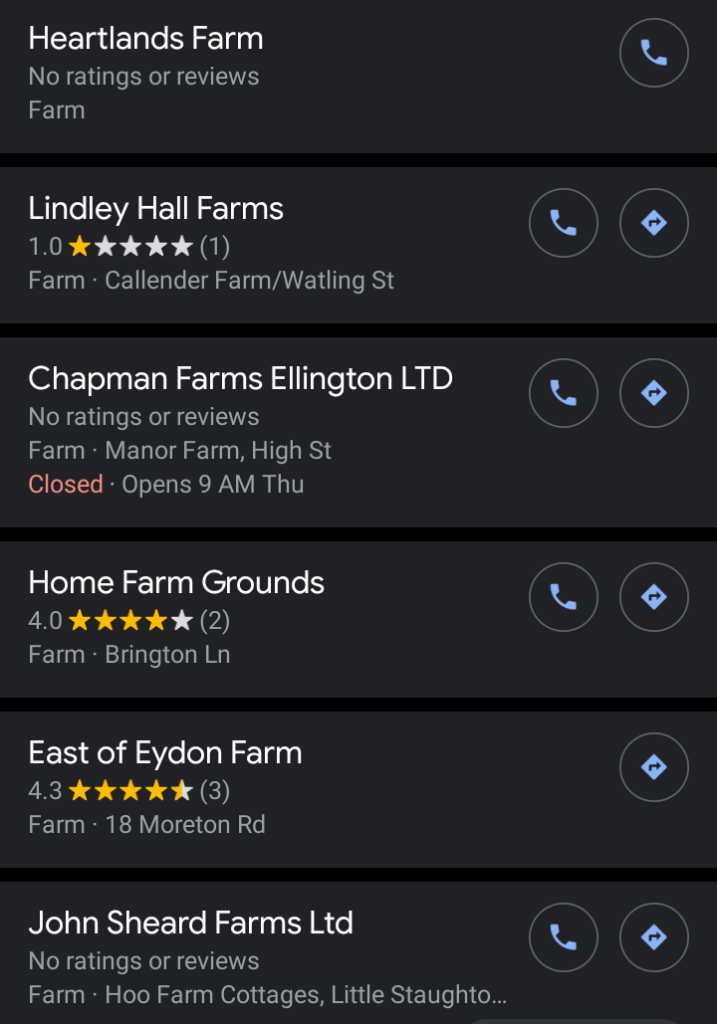Call Heartlands Farm
Image resolution: width=717 pixels, height=1024 pixels.
click(x=654, y=53)
